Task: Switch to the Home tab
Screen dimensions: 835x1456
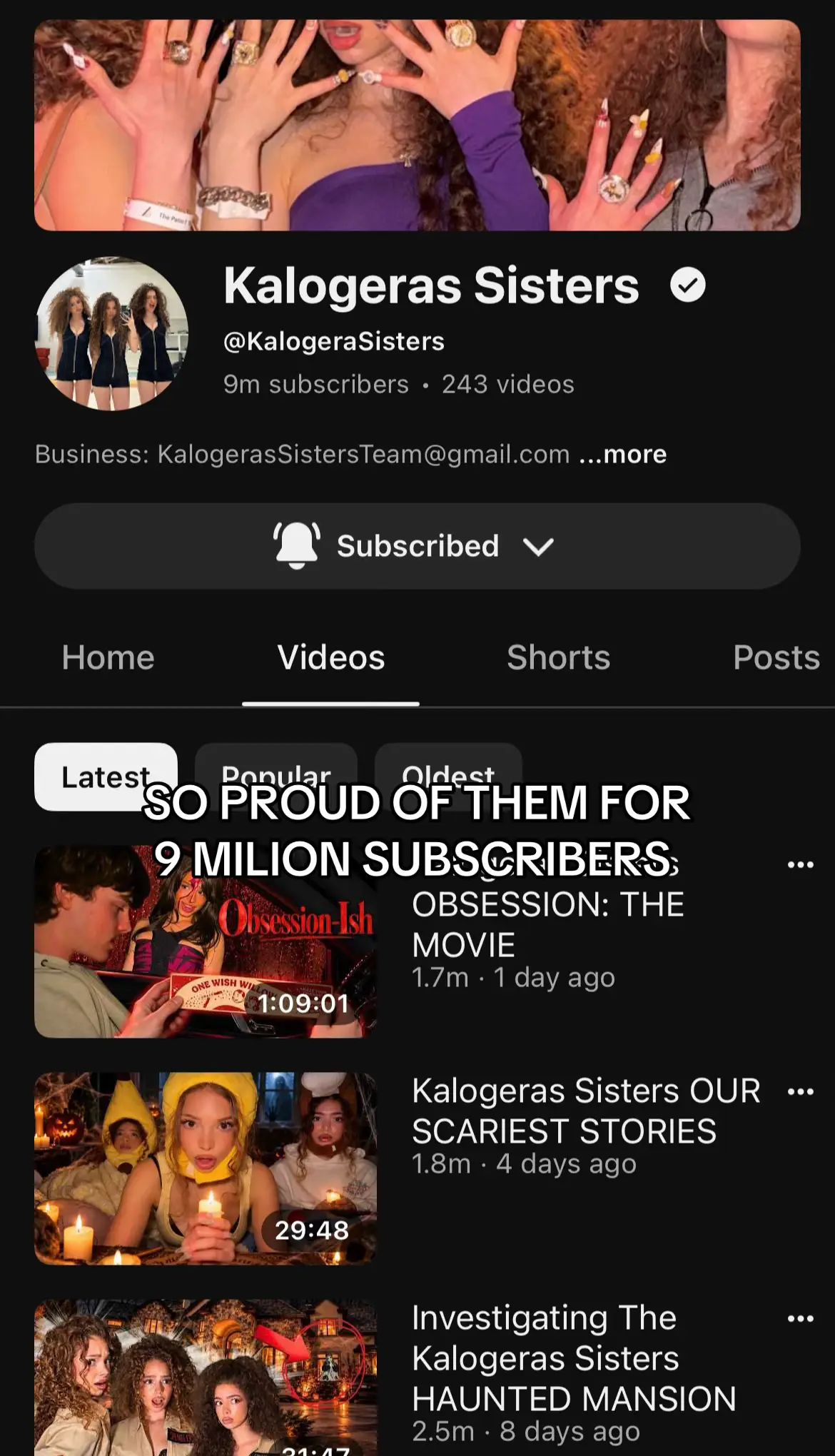Action: [x=108, y=657]
